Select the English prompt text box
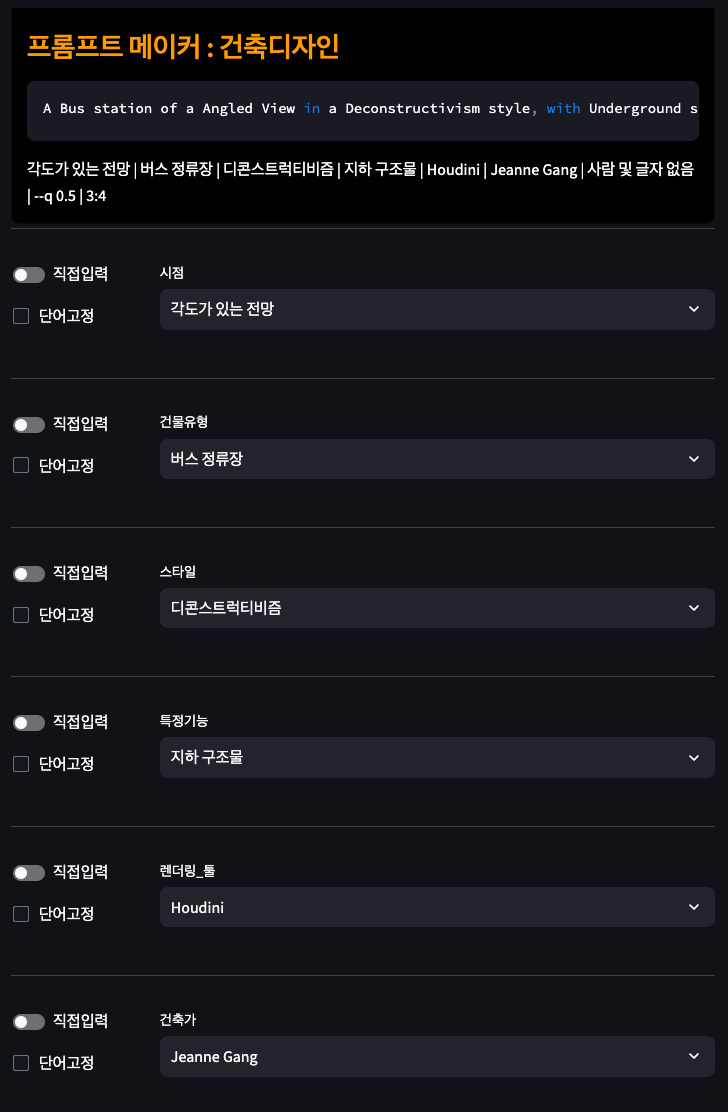This screenshot has height=1112, width=728. (364, 108)
